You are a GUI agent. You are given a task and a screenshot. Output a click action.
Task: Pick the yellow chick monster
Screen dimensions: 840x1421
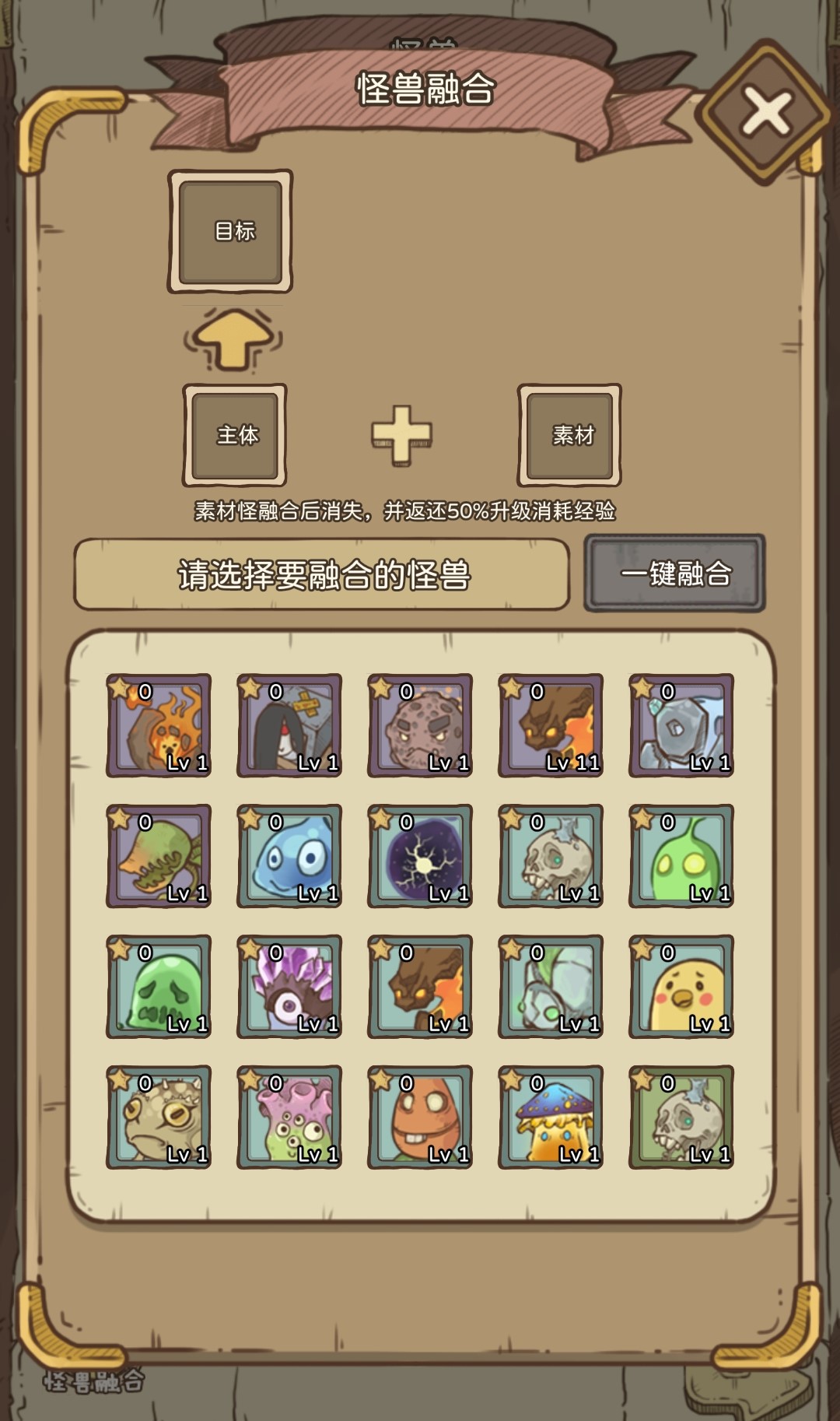pos(681,987)
